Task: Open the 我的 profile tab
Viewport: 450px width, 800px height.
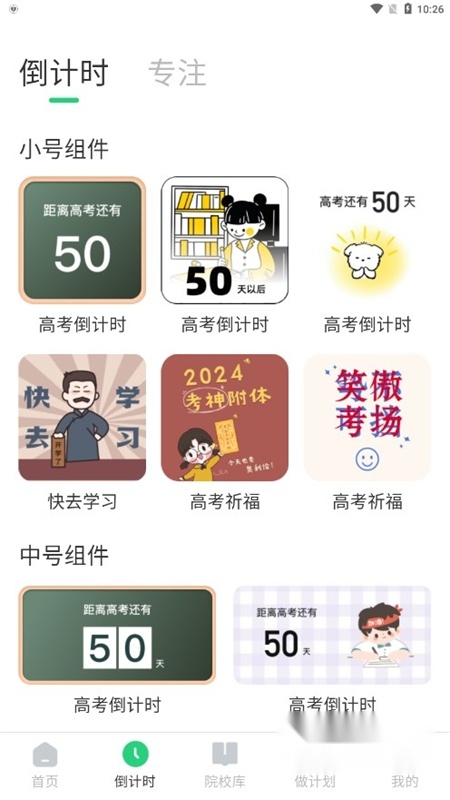Action: pyautogui.click(x=405, y=764)
